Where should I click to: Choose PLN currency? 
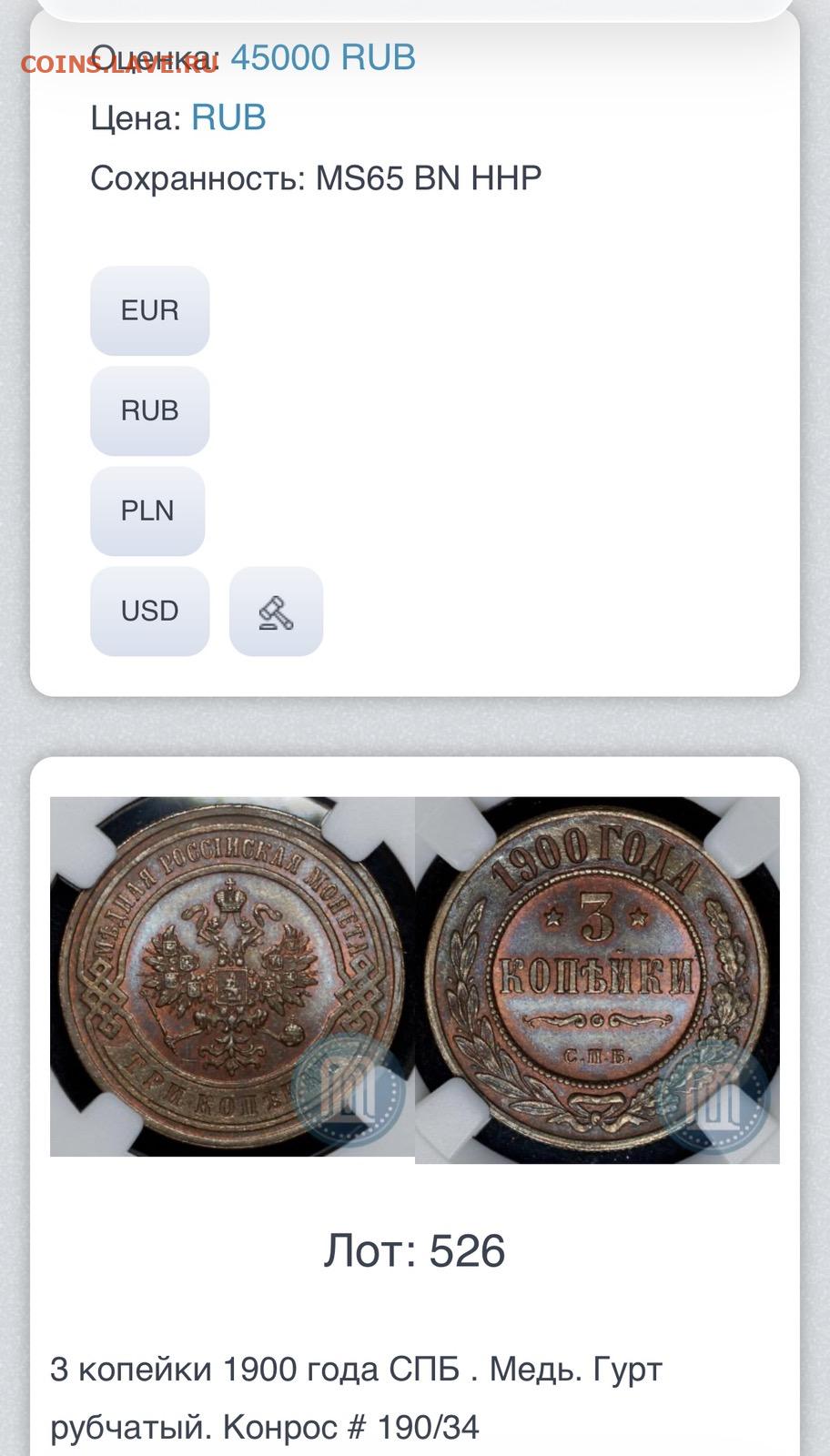(x=147, y=511)
